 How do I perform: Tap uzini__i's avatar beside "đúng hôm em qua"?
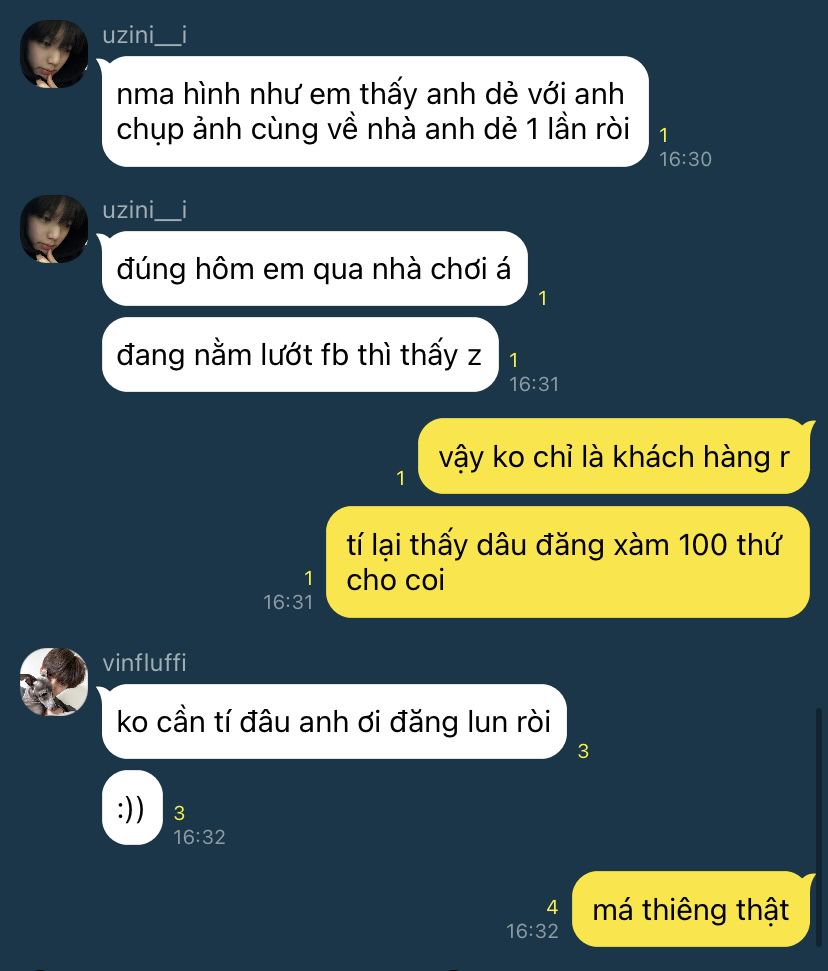(x=54, y=229)
